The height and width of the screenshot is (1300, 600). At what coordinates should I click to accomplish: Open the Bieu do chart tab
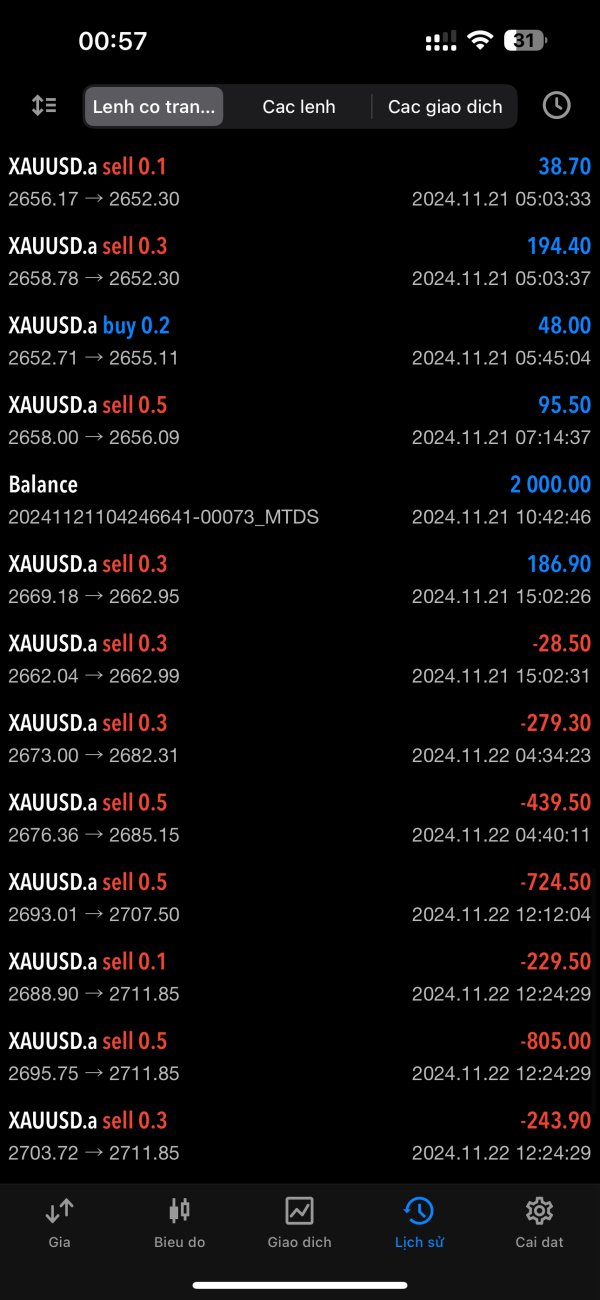179,1223
